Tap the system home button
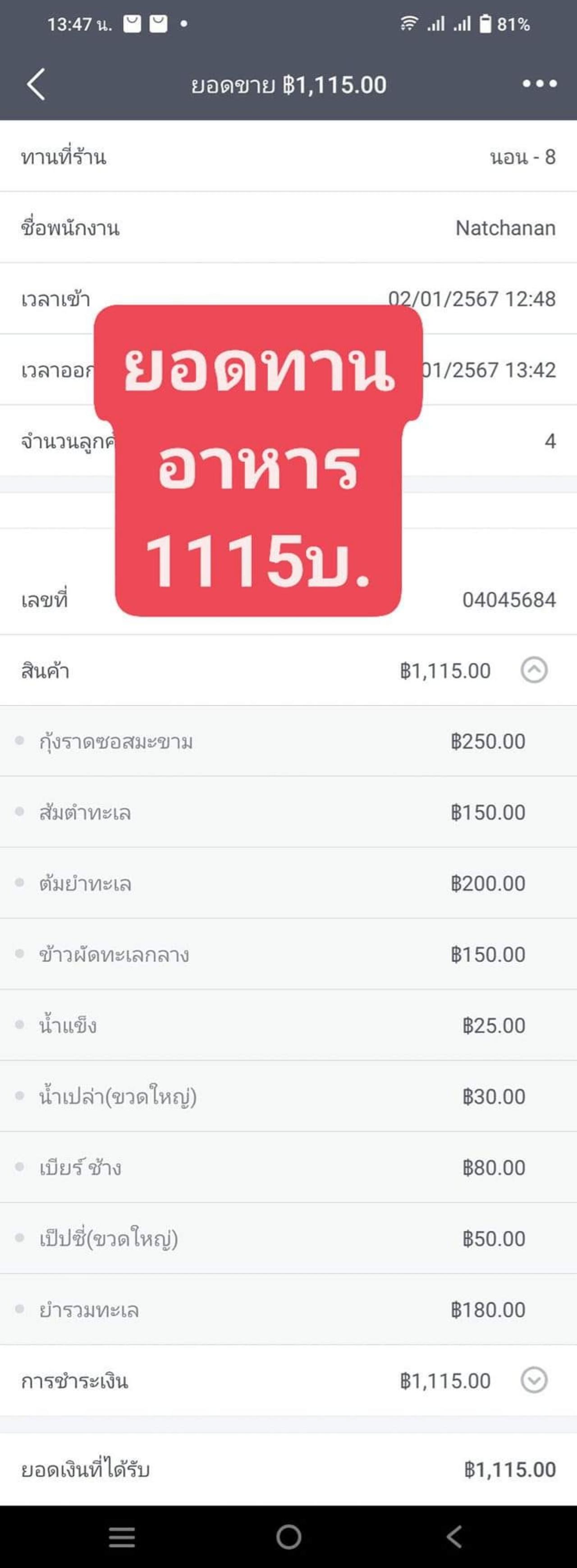The height and width of the screenshot is (1568, 577). tap(288, 1536)
